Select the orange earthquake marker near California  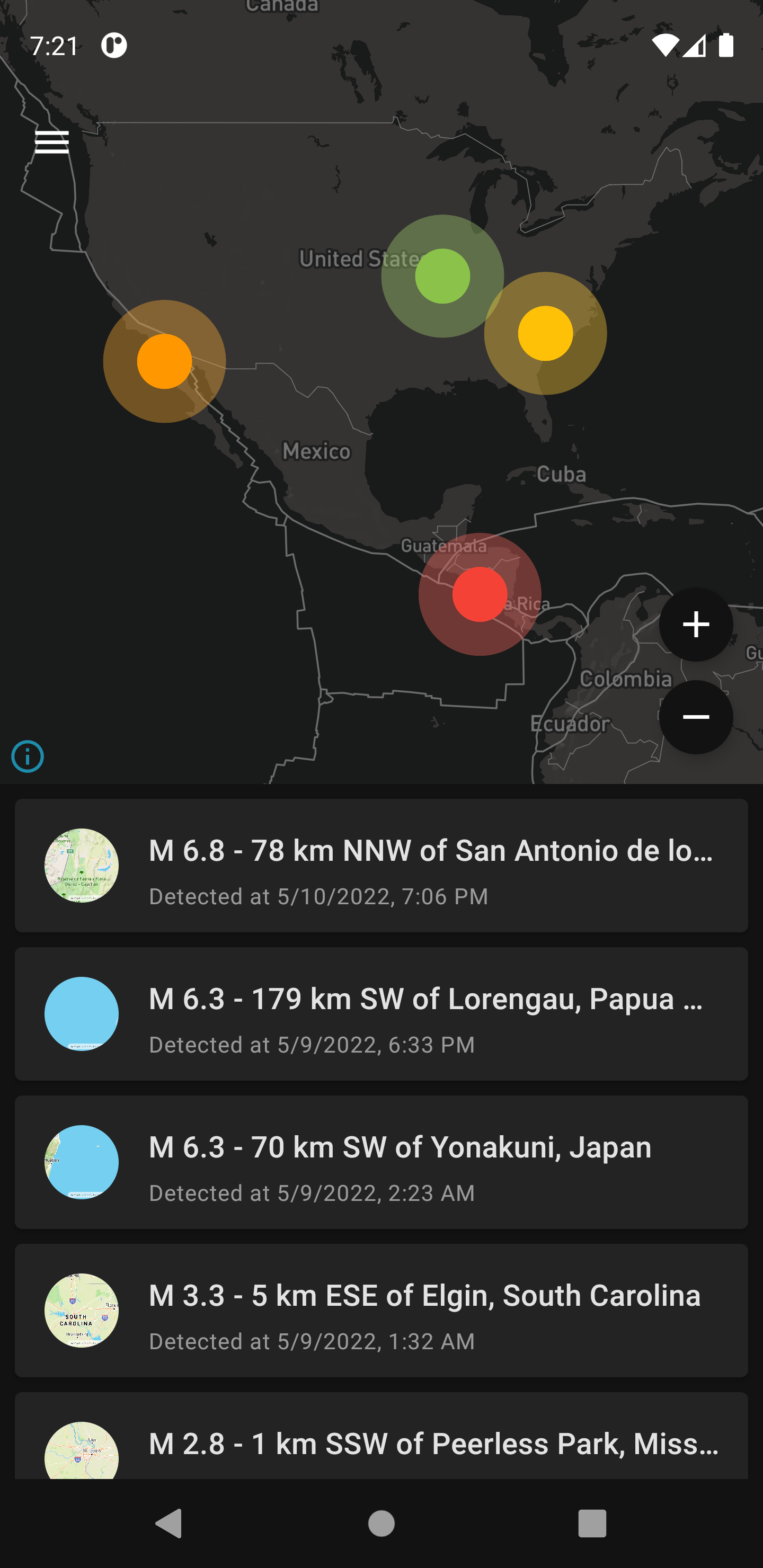(x=164, y=361)
